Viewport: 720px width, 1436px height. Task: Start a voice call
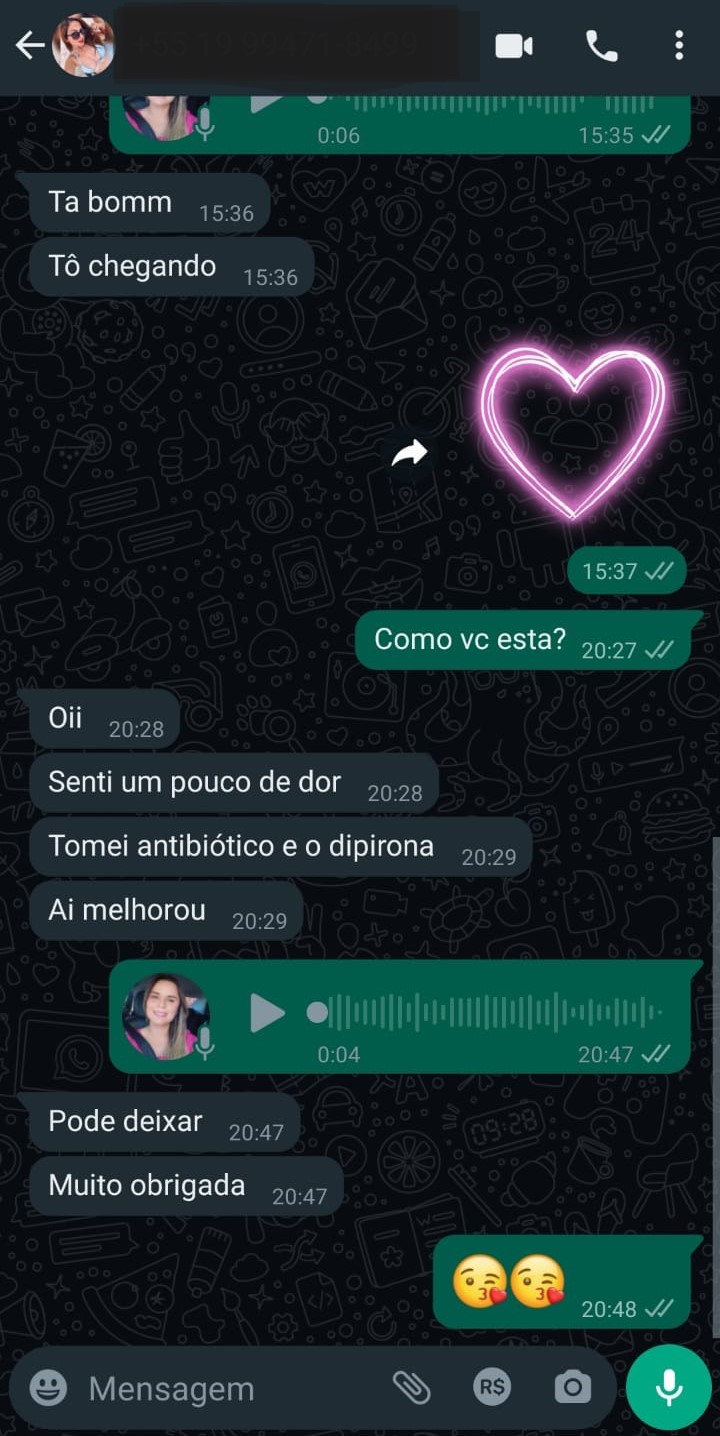601,46
